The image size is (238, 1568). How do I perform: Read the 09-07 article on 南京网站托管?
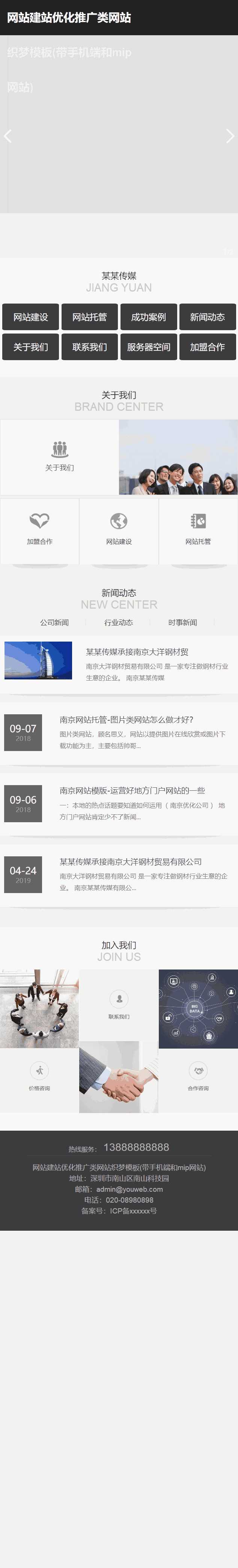(127, 720)
